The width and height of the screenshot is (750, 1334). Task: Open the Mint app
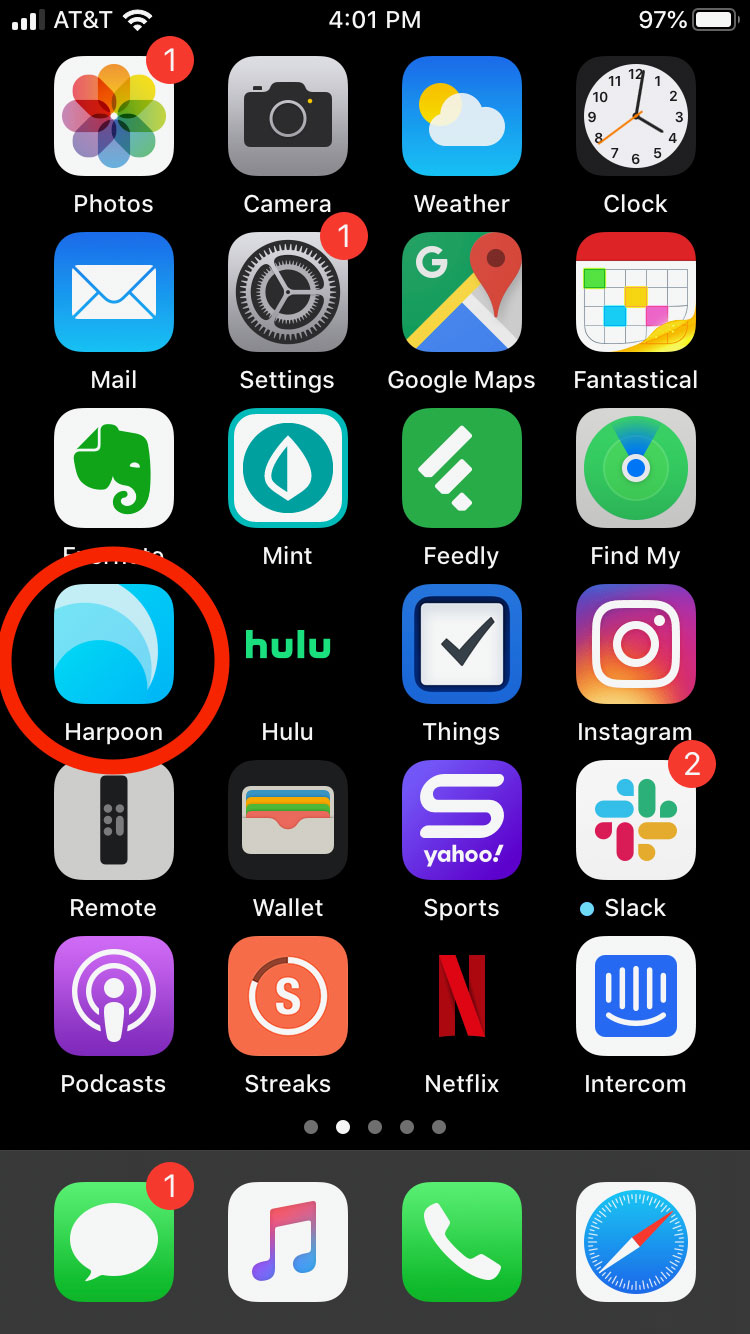pos(288,468)
